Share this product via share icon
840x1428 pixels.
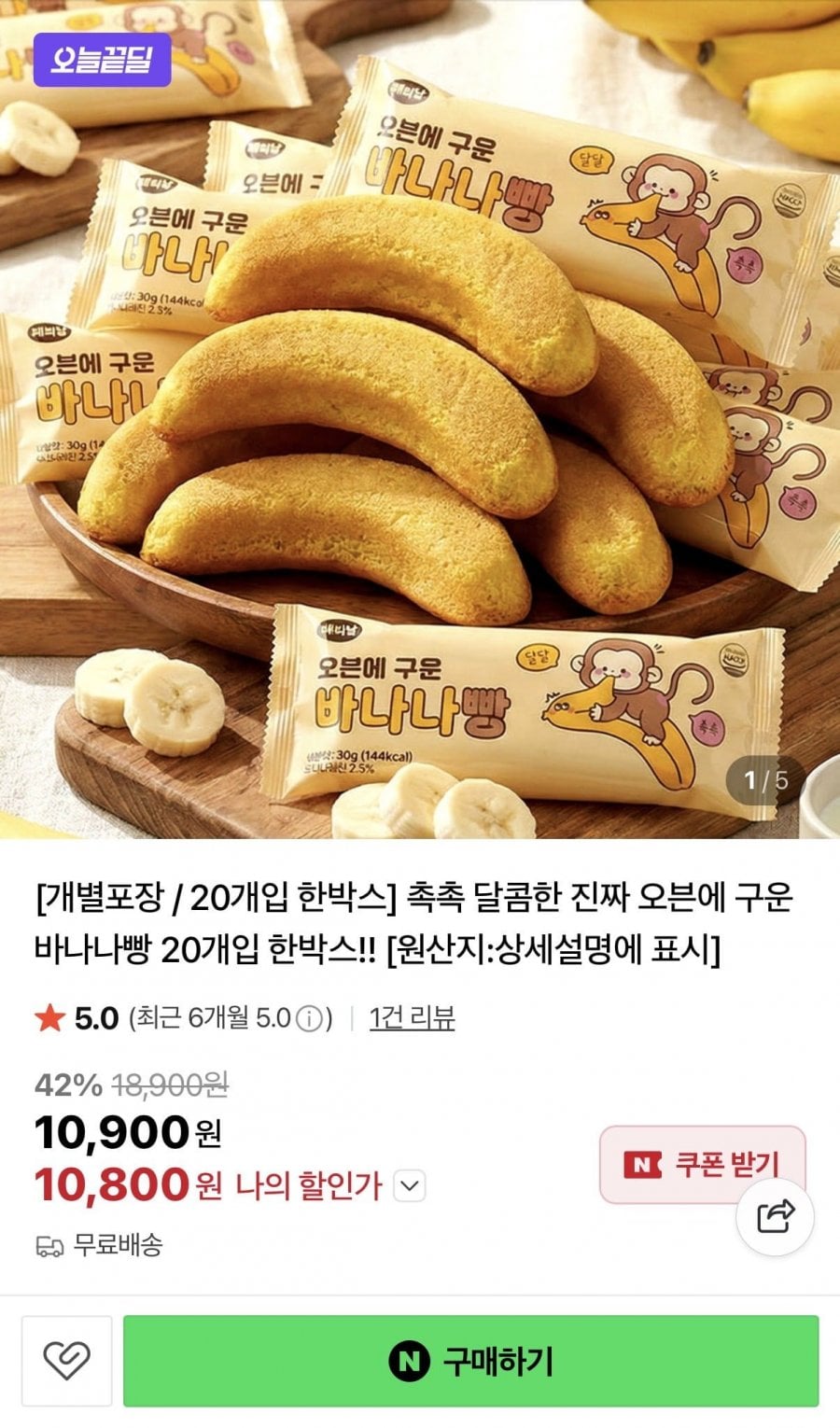(775, 1217)
